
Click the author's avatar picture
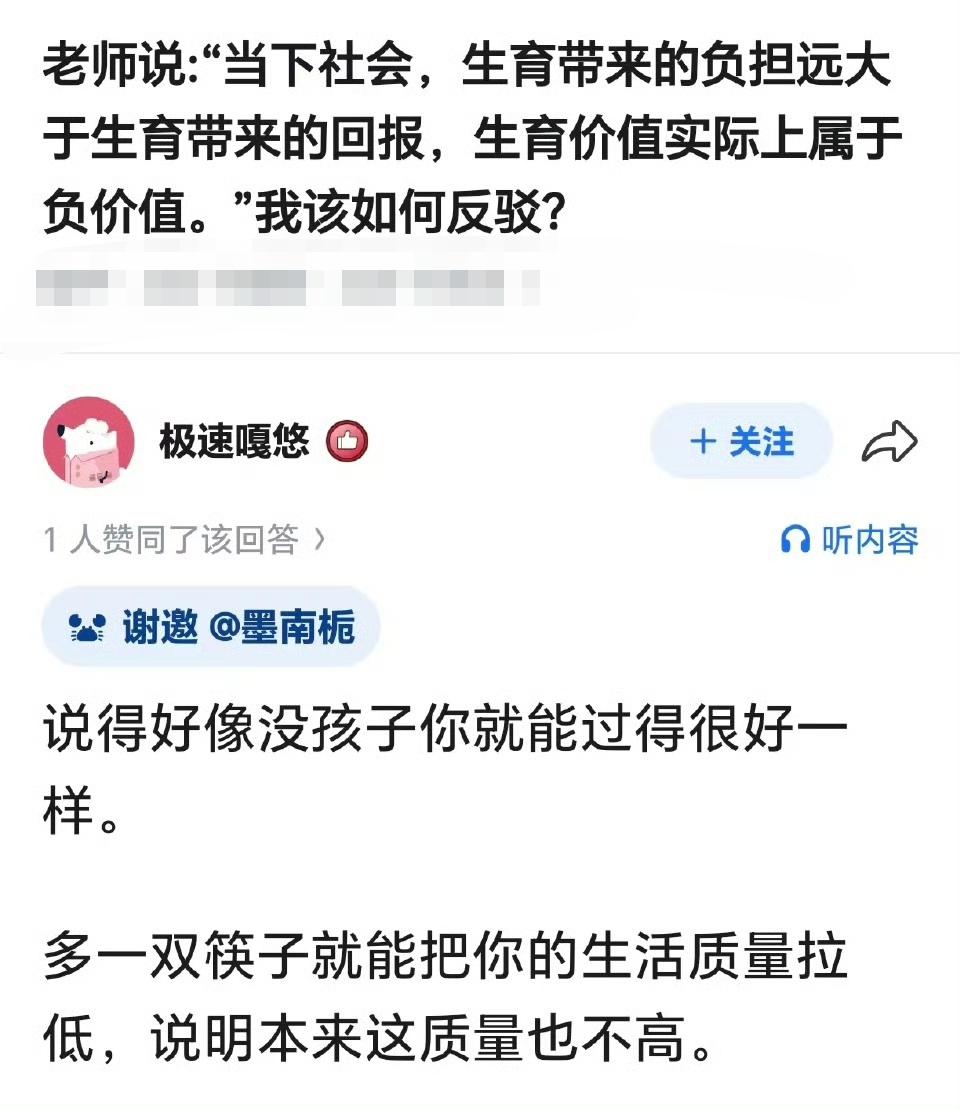[x=89, y=441]
